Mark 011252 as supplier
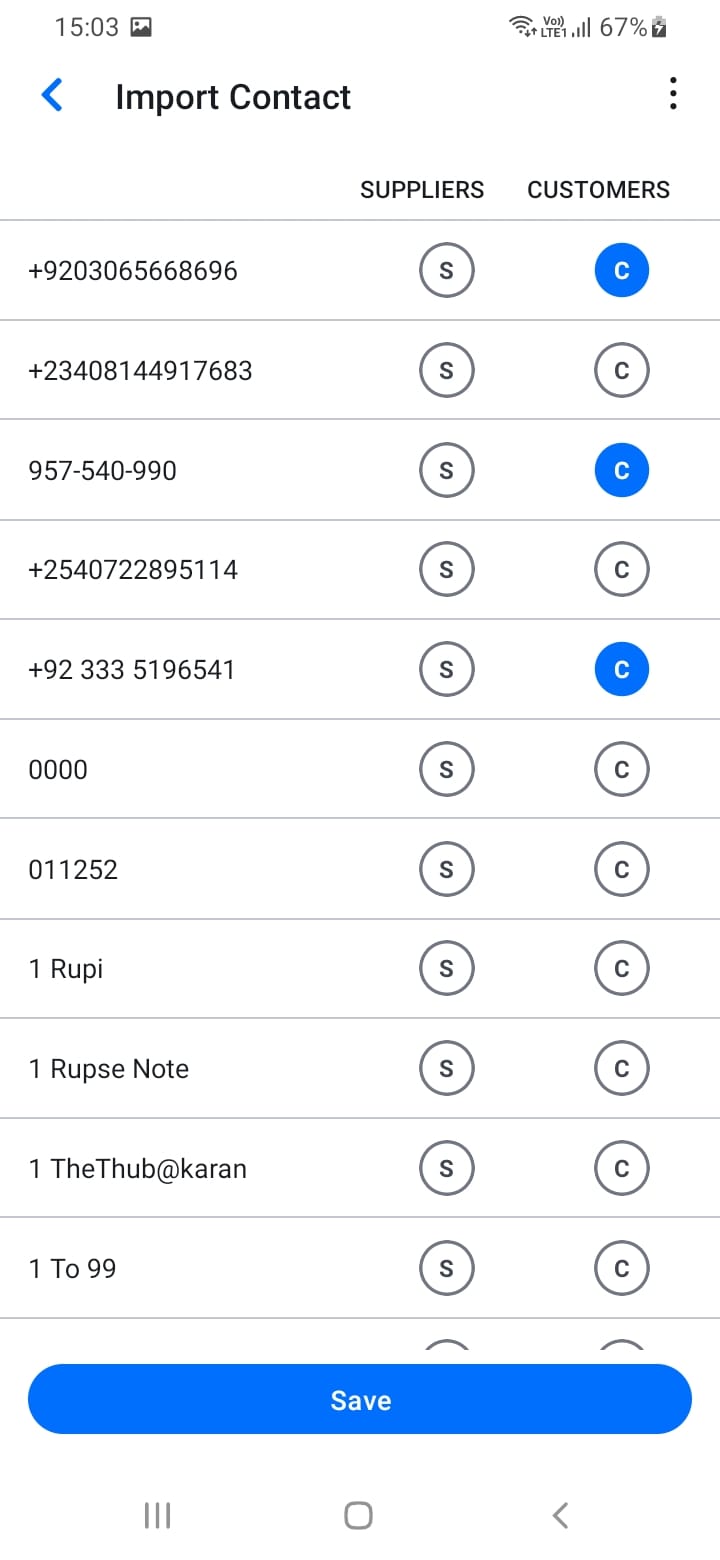The height and width of the screenshot is (1560, 720). [x=446, y=869]
